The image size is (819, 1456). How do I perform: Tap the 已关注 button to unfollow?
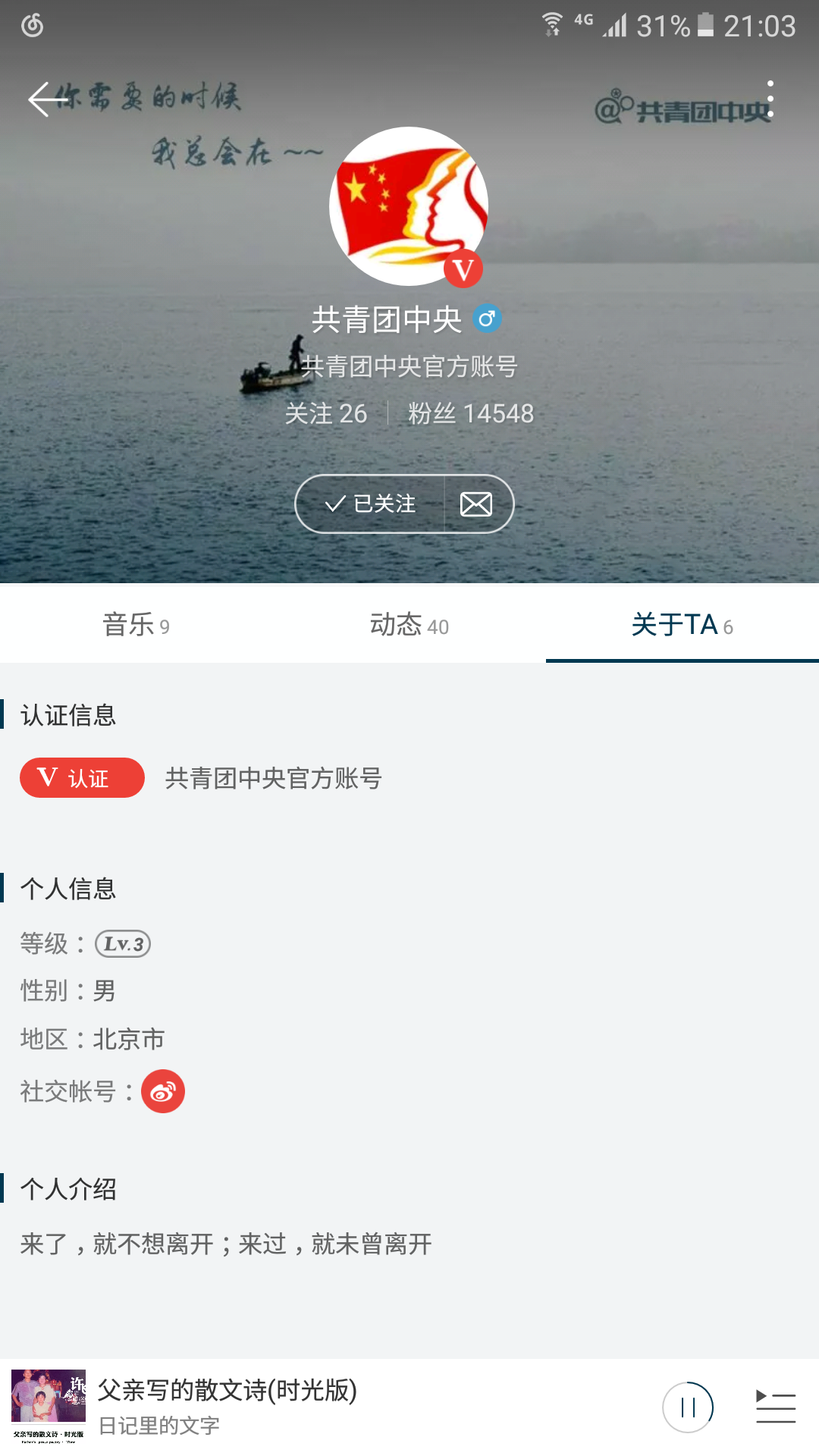coord(370,504)
